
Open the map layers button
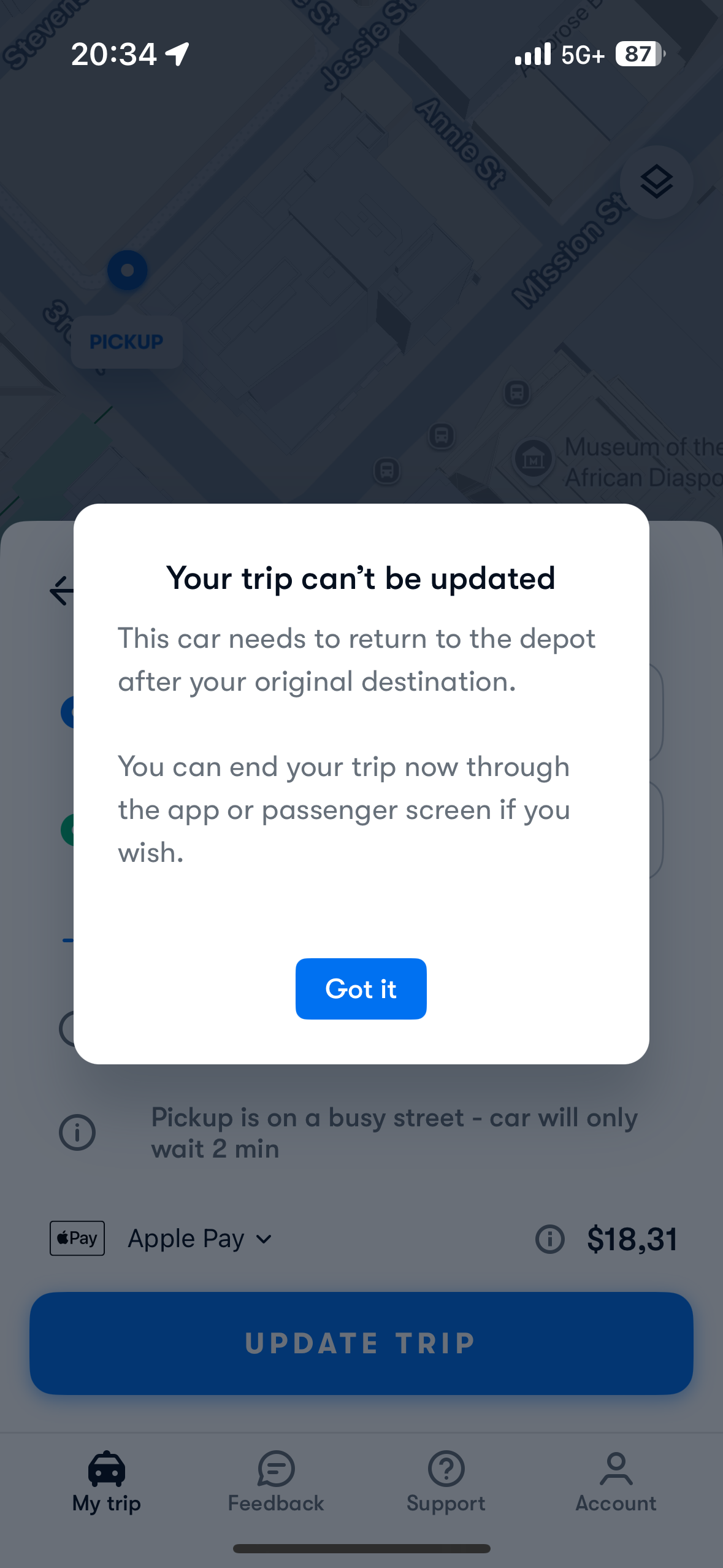656,182
